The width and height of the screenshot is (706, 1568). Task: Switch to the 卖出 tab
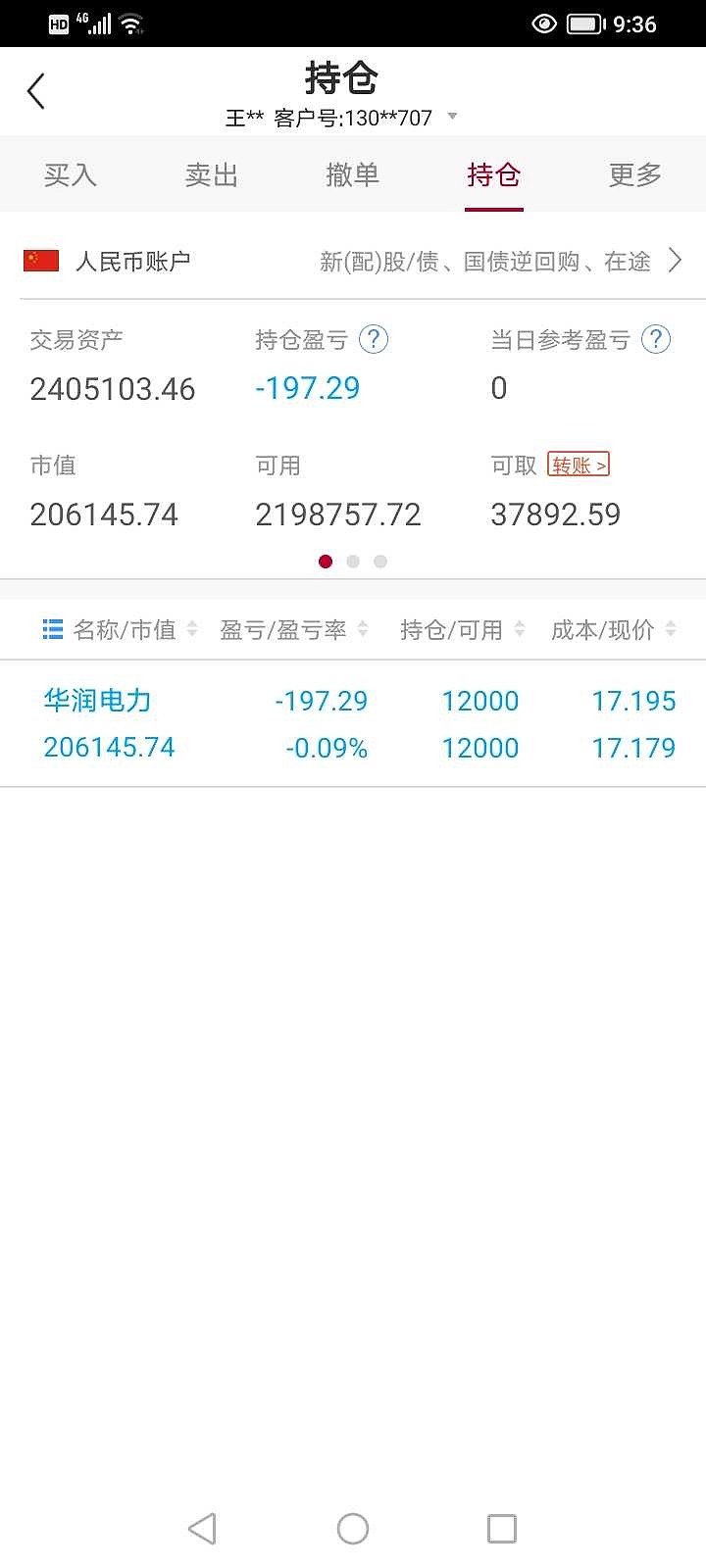(212, 175)
